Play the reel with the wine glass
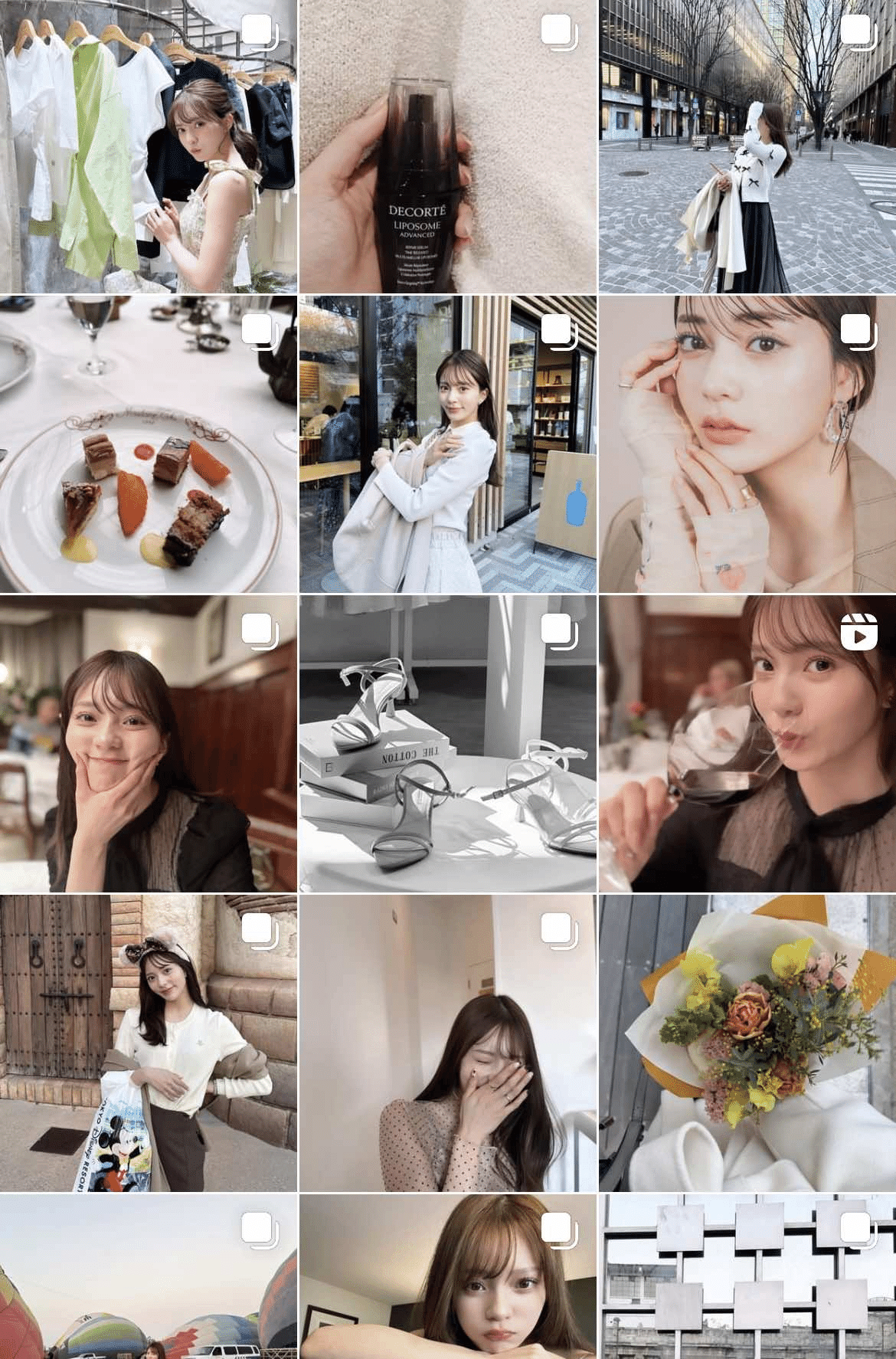 click(x=747, y=744)
